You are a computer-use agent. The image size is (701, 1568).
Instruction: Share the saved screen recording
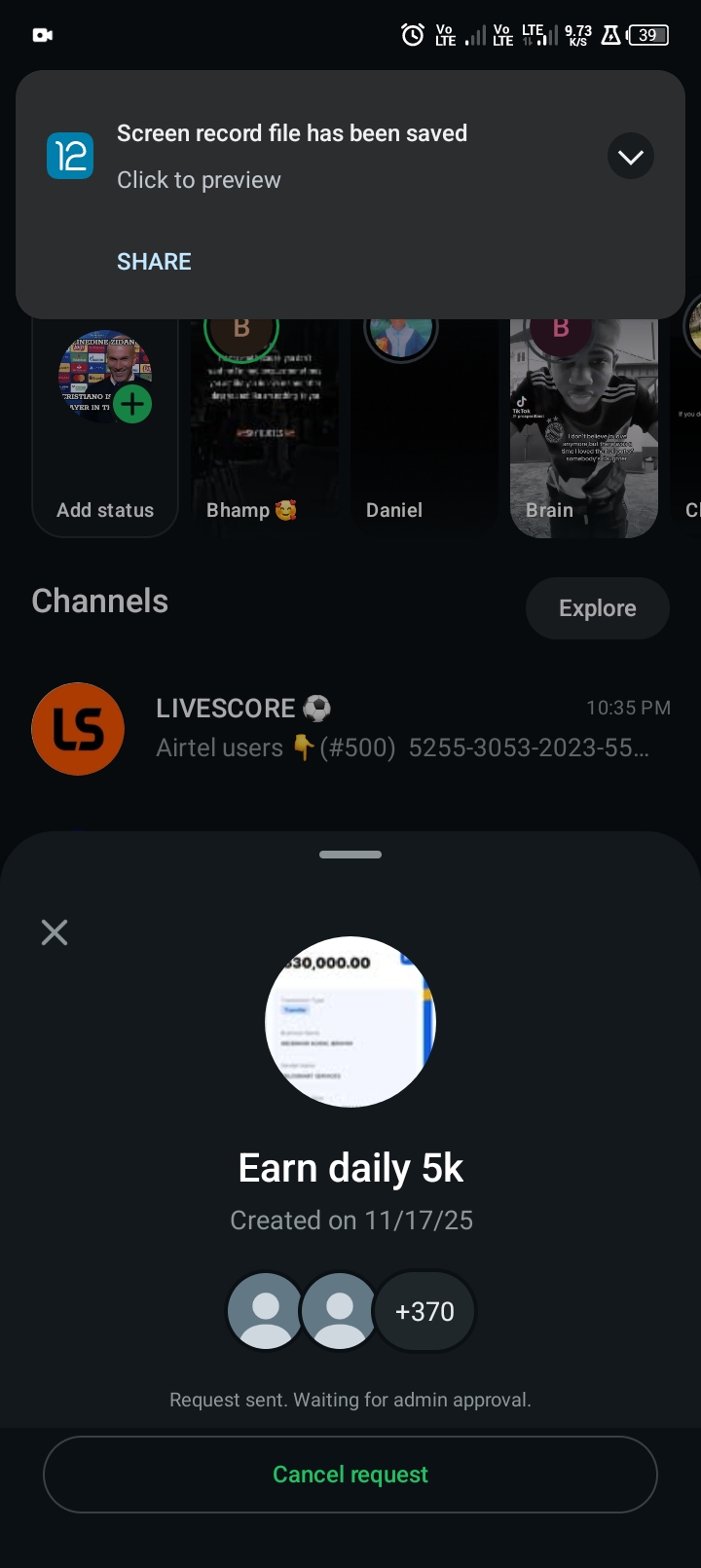tap(154, 262)
